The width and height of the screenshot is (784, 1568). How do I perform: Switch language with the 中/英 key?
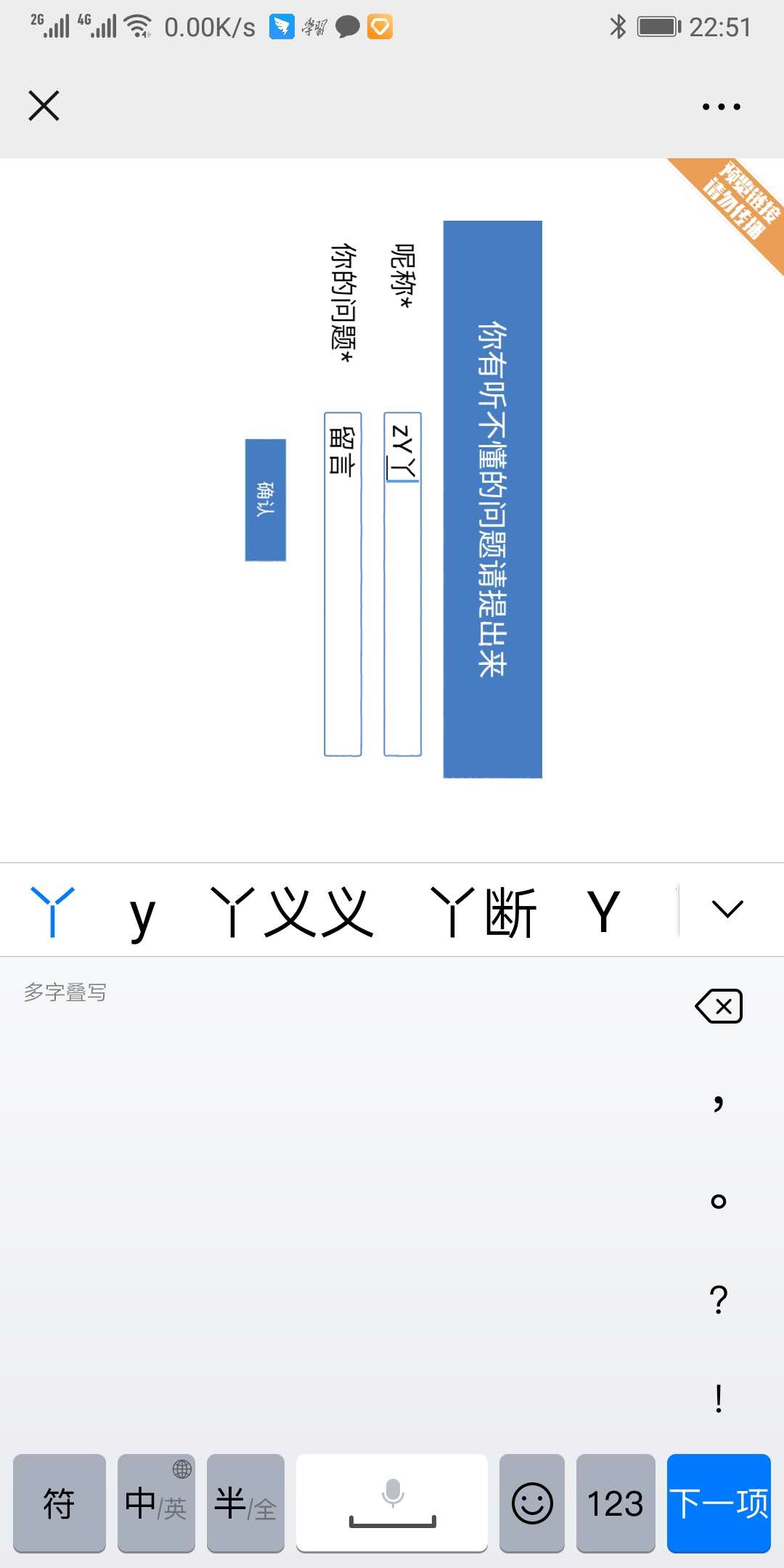click(x=156, y=1503)
